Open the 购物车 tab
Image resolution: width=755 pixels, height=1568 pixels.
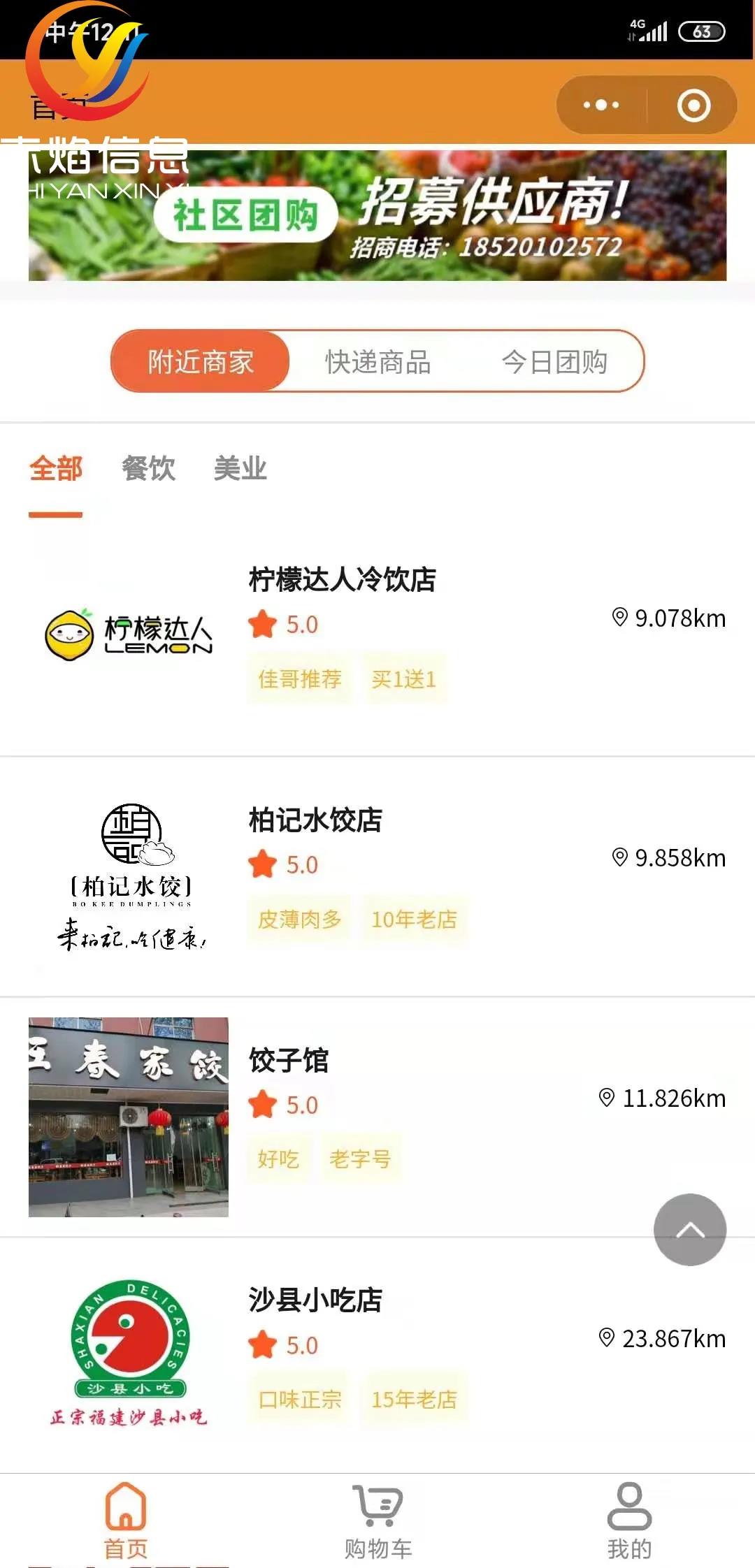click(377, 1520)
